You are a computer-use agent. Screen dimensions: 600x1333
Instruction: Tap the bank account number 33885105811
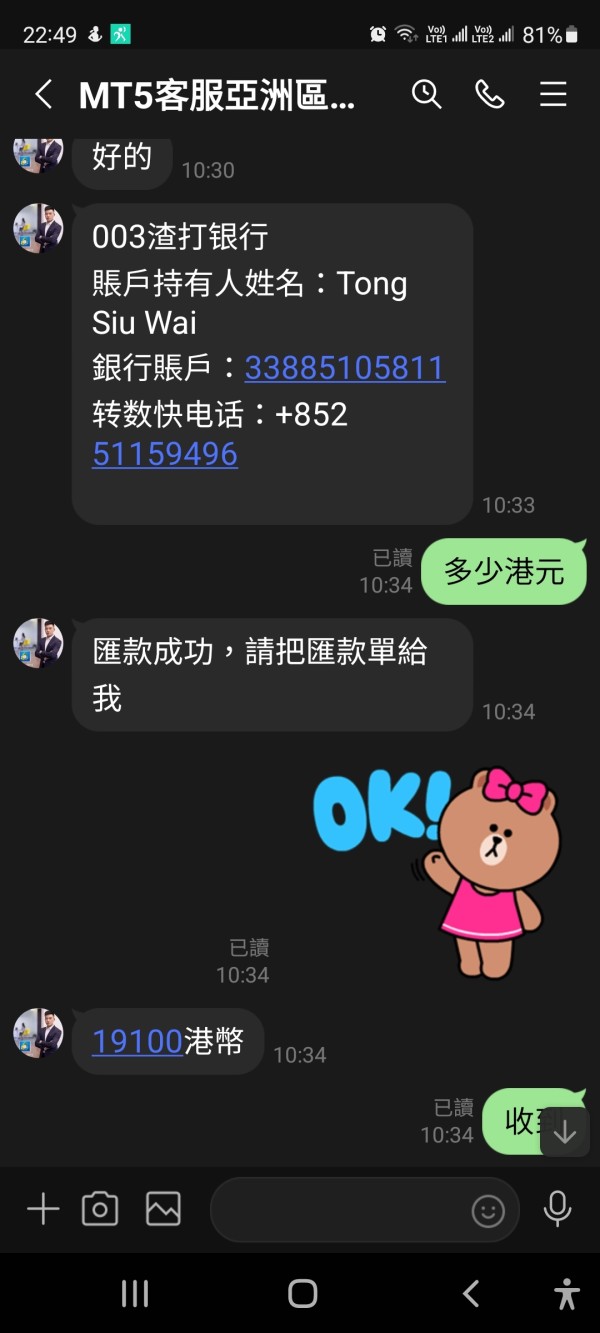pyautogui.click(x=345, y=367)
